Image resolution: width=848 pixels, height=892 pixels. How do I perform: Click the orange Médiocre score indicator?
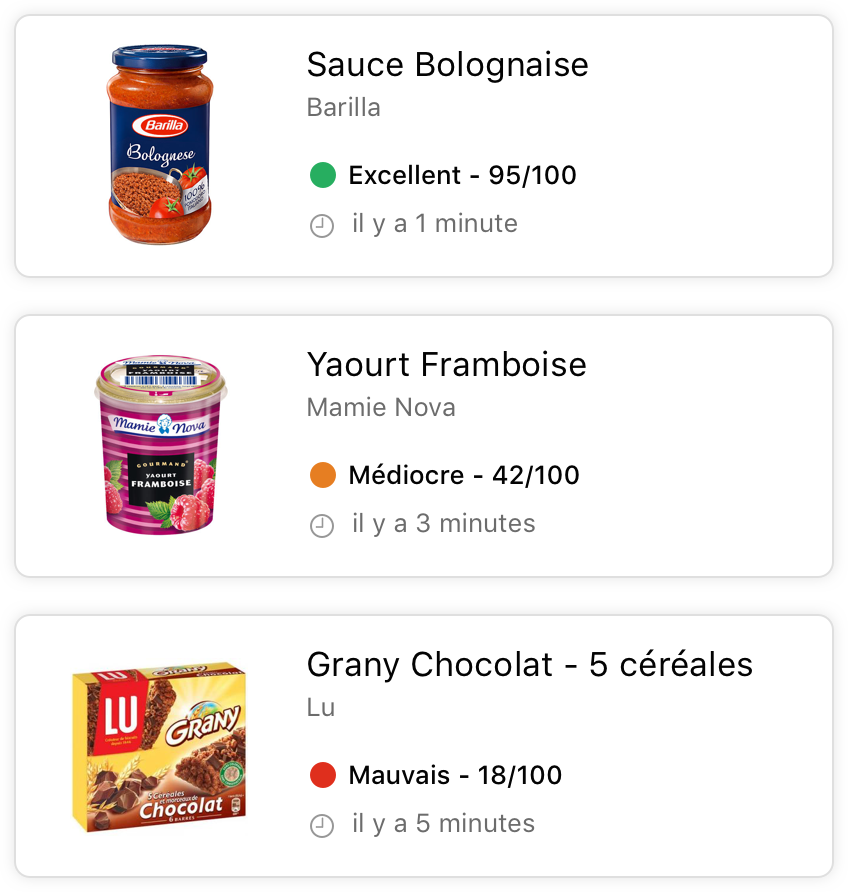(x=321, y=475)
